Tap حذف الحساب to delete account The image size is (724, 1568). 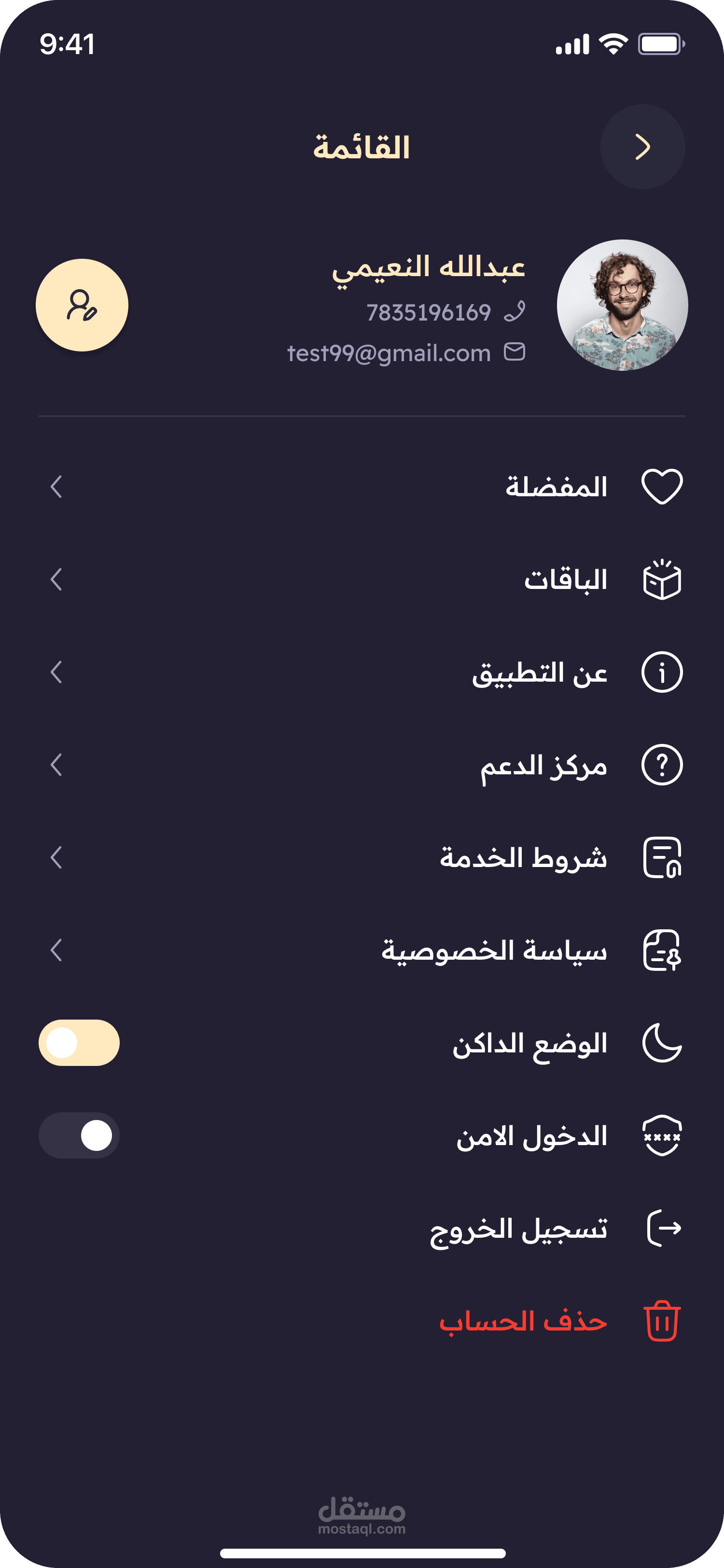point(523,1321)
